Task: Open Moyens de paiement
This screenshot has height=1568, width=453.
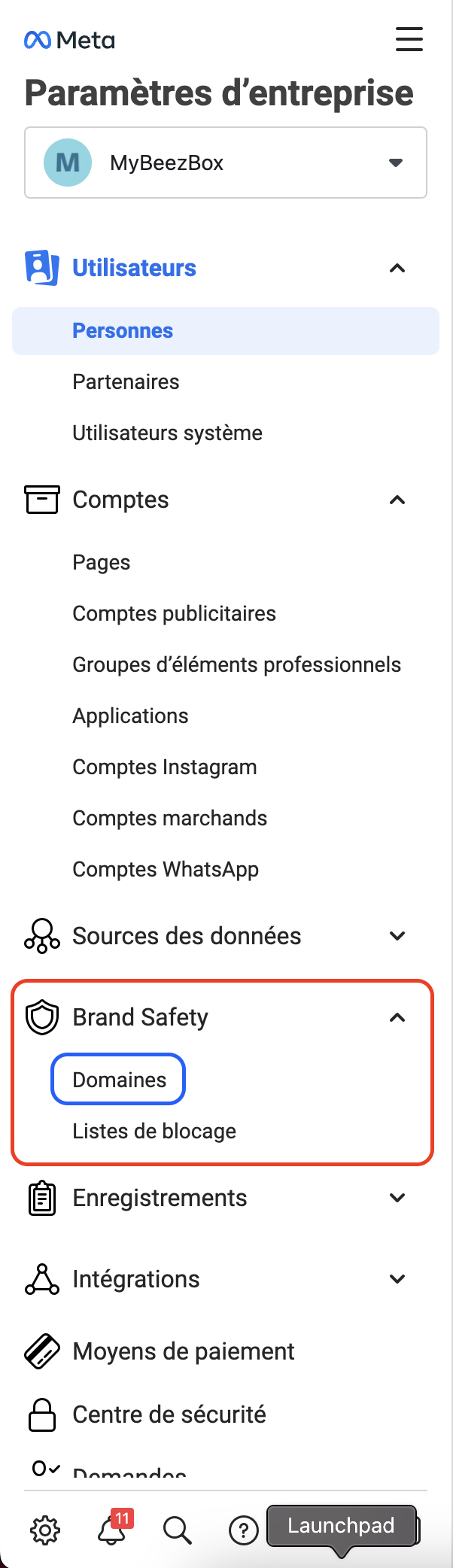Action: [183, 1351]
